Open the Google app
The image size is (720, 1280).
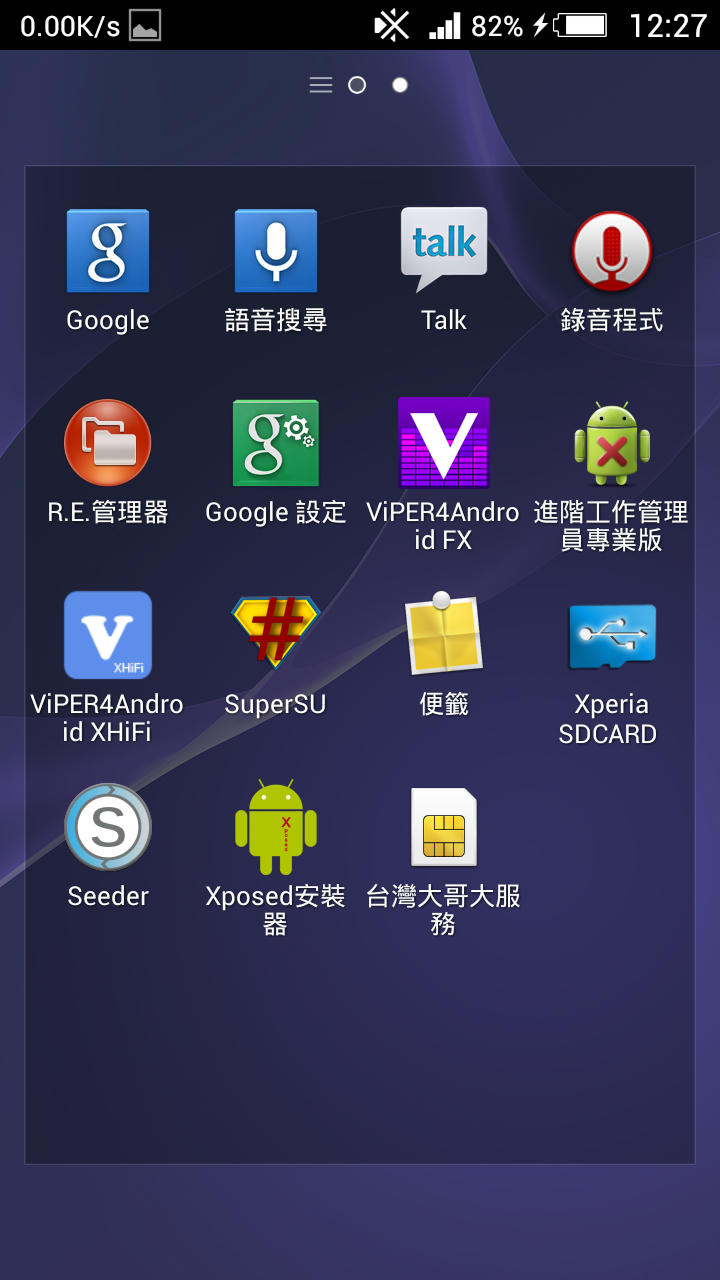108,252
